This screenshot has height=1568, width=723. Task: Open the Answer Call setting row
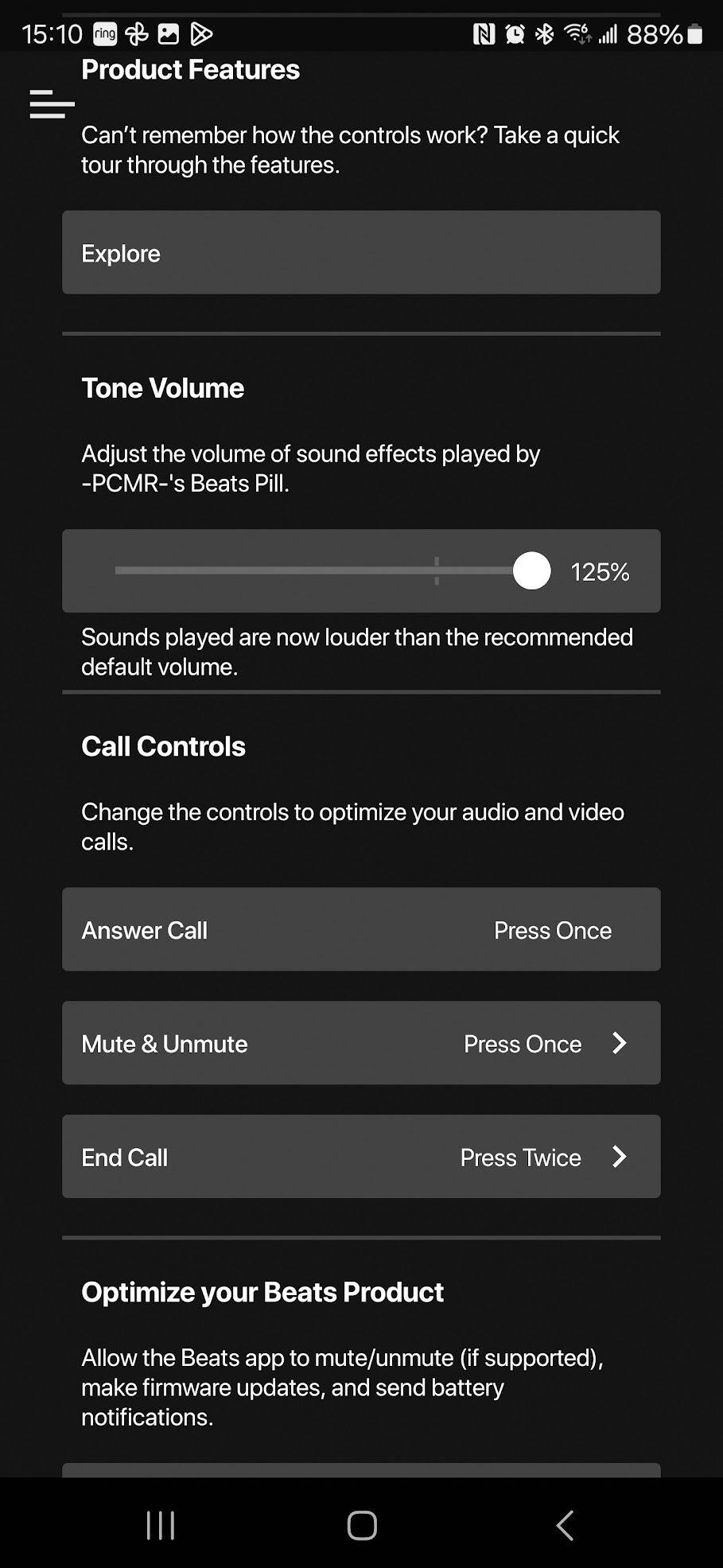pos(361,929)
